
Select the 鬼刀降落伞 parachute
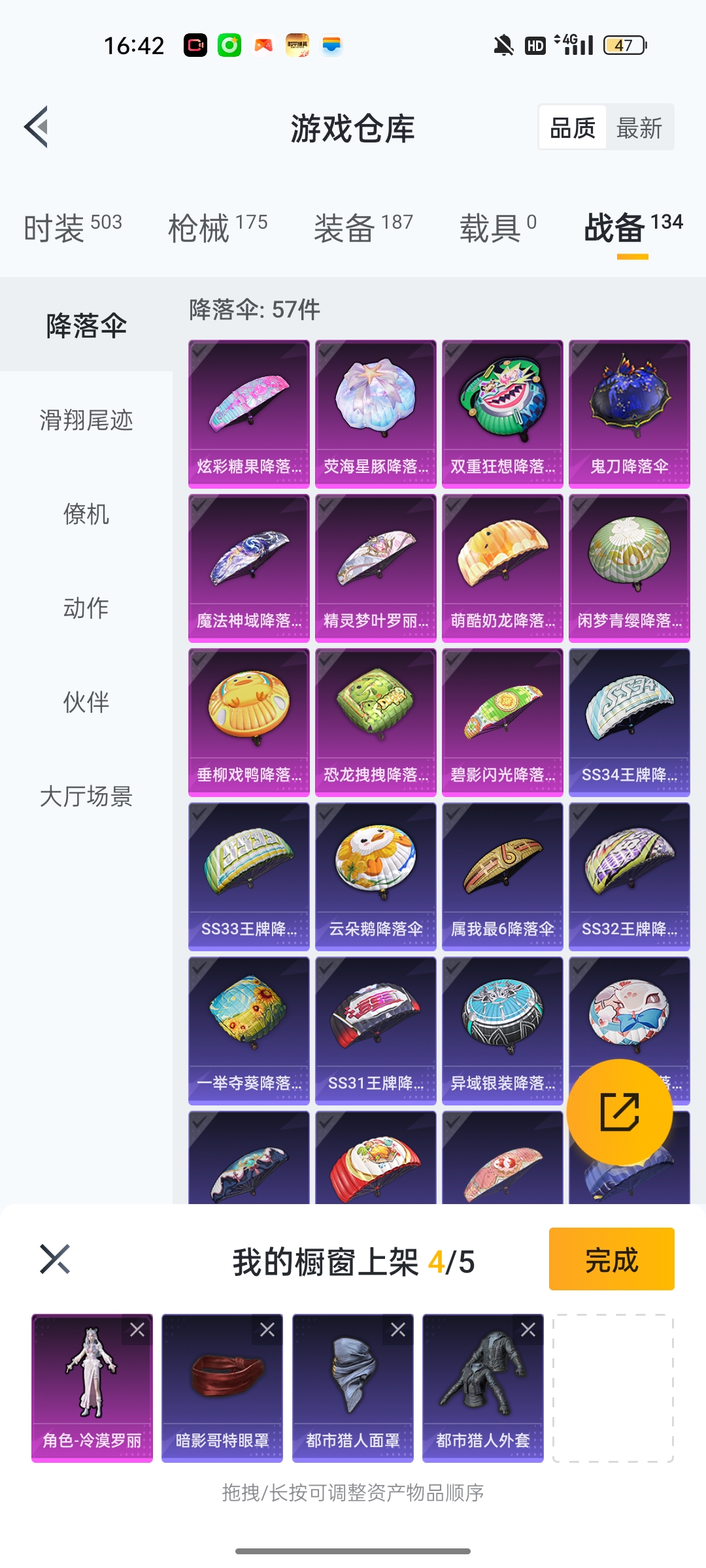pos(629,413)
